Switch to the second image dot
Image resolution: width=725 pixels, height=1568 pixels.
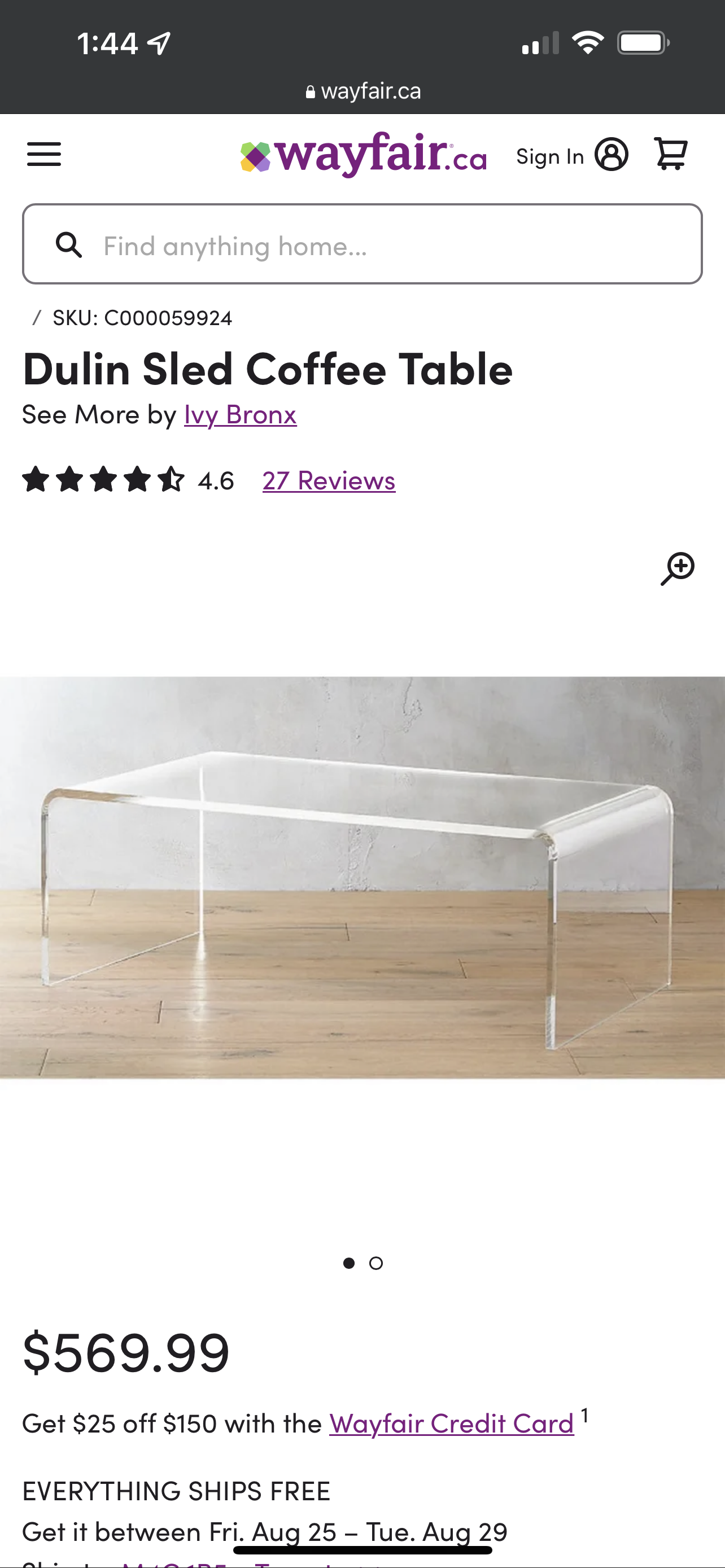(x=376, y=1263)
